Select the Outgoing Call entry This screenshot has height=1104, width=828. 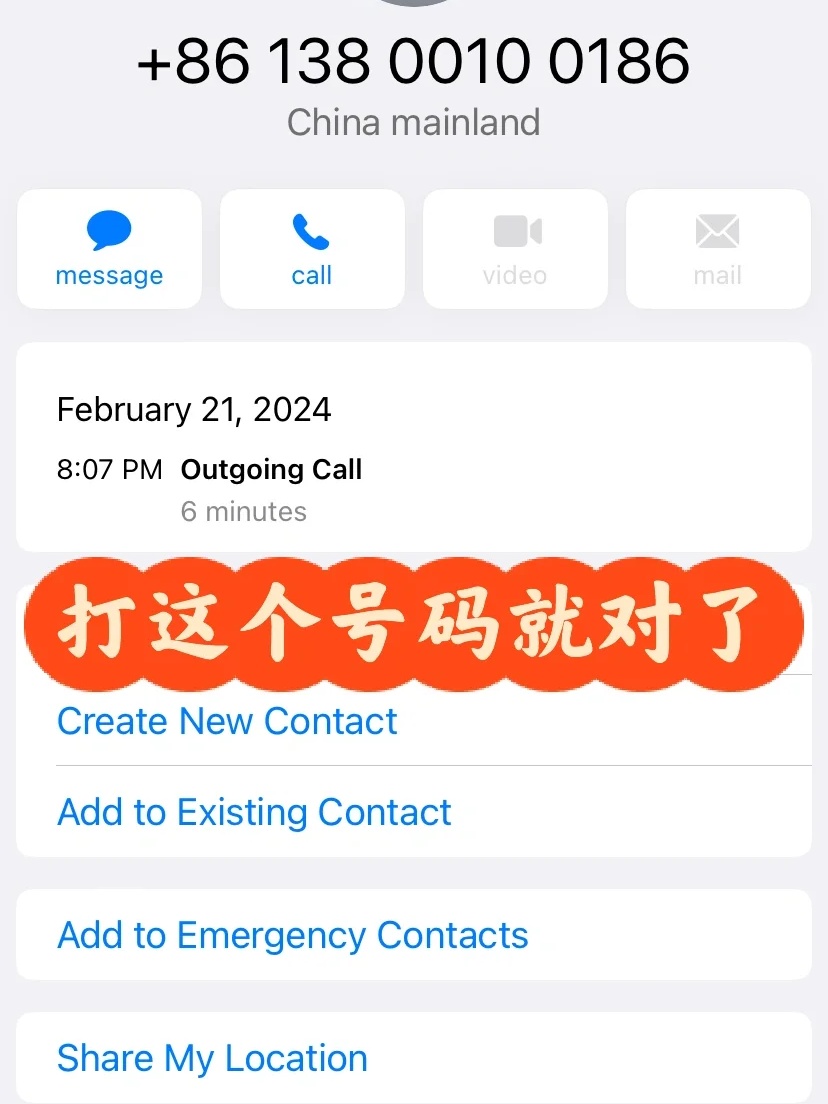click(x=271, y=469)
